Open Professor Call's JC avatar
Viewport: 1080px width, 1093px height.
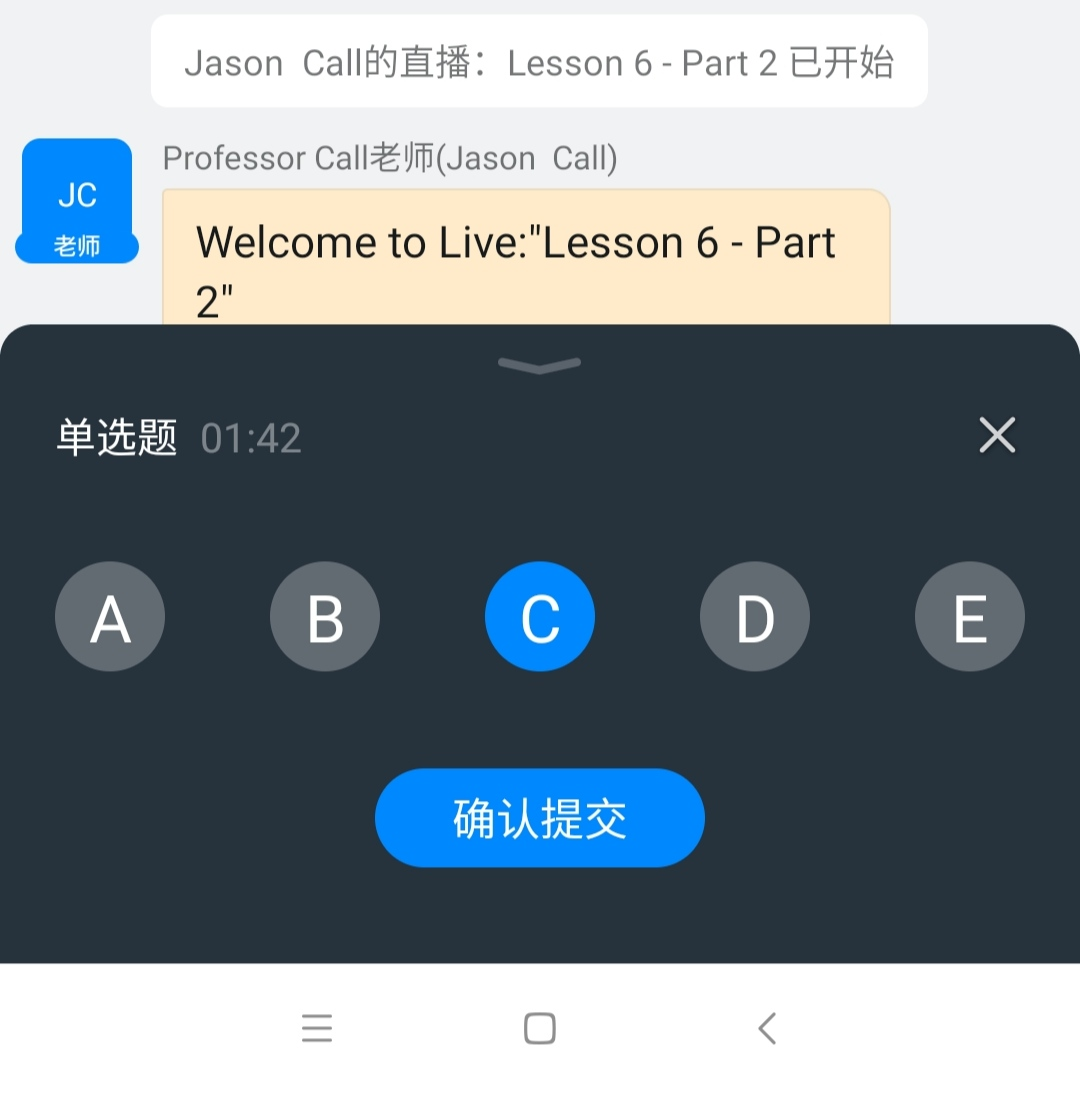click(x=77, y=200)
